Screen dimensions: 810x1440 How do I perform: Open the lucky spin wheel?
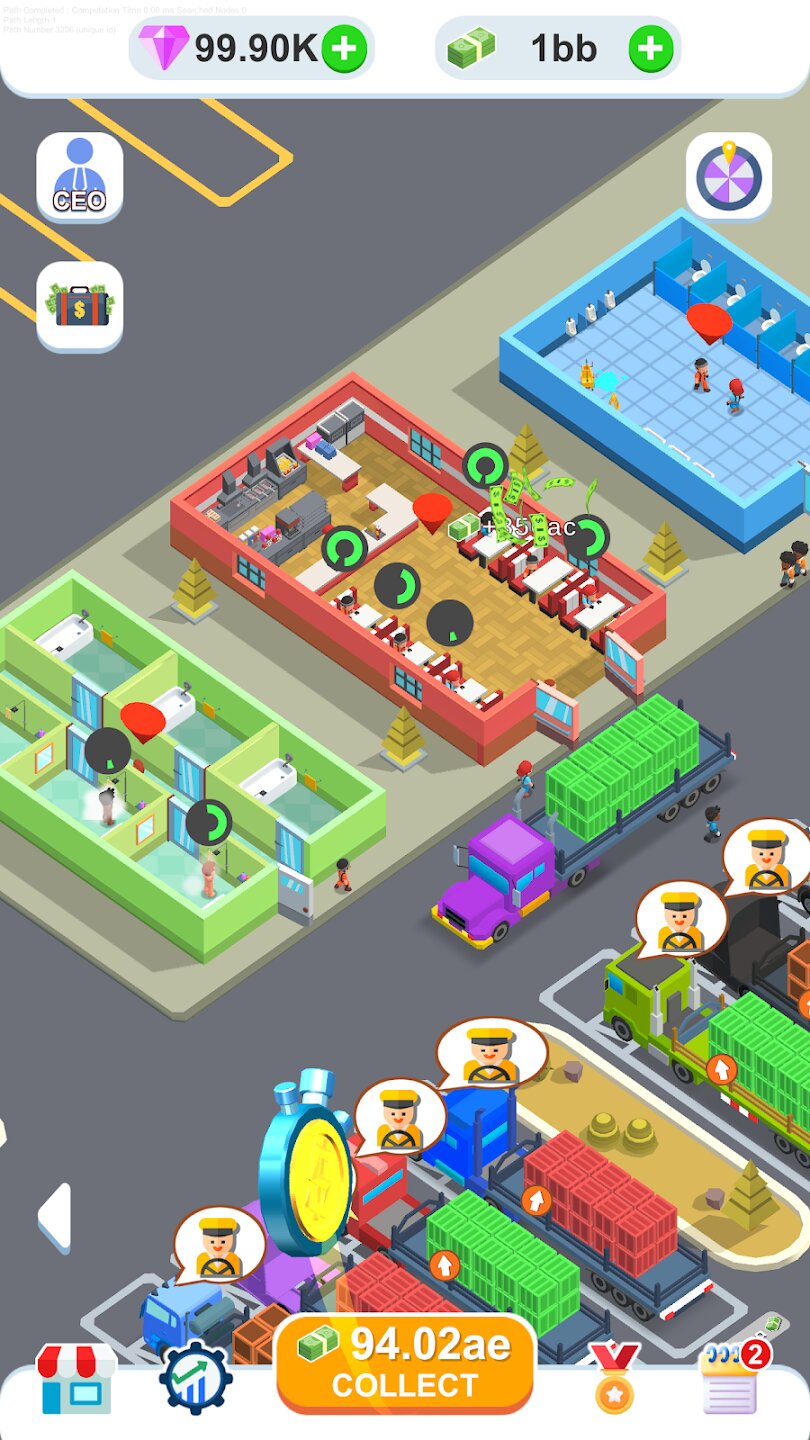[x=729, y=177]
